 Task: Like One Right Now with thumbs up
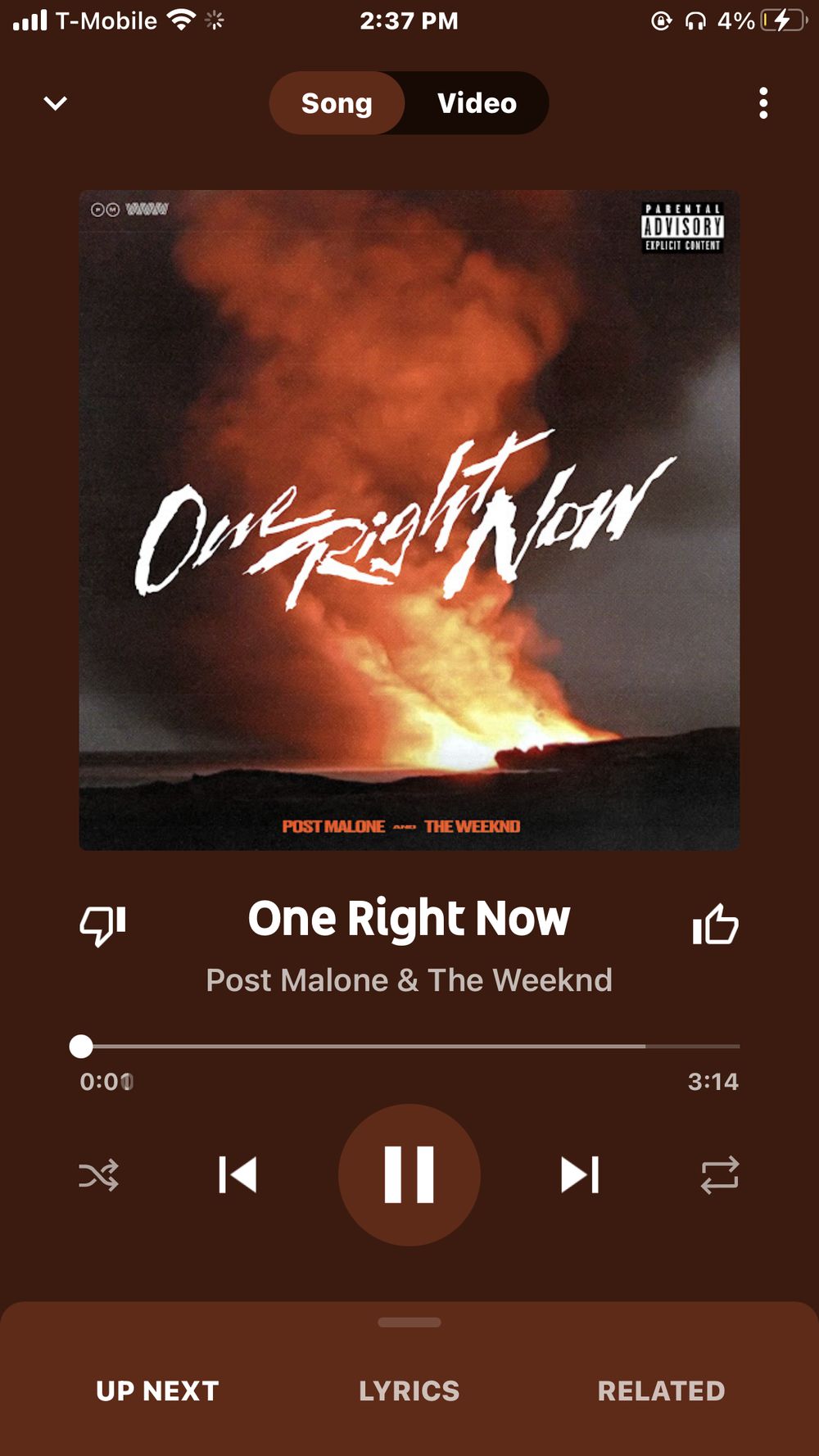pos(715,925)
